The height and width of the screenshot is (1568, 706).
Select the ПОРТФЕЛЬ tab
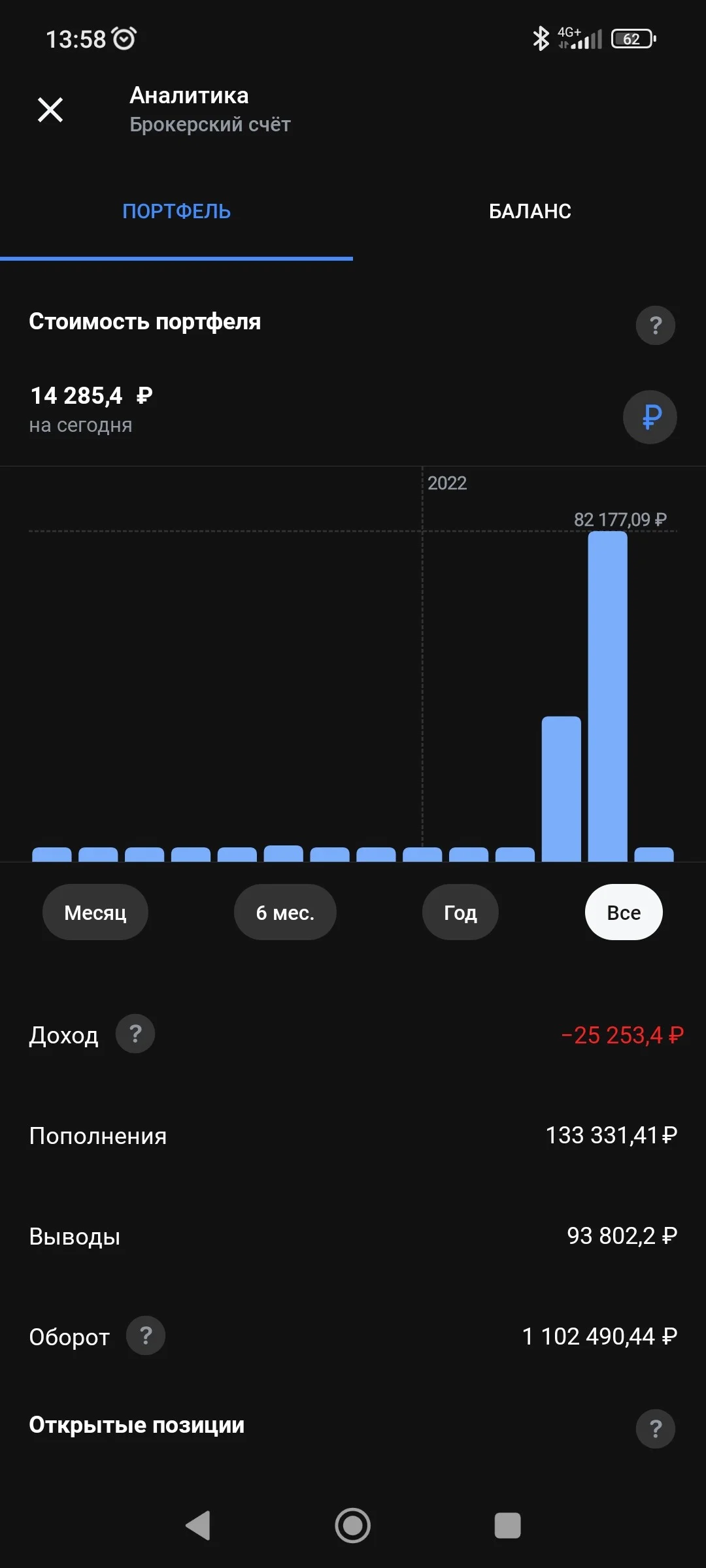pyautogui.click(x=176, y=212)
